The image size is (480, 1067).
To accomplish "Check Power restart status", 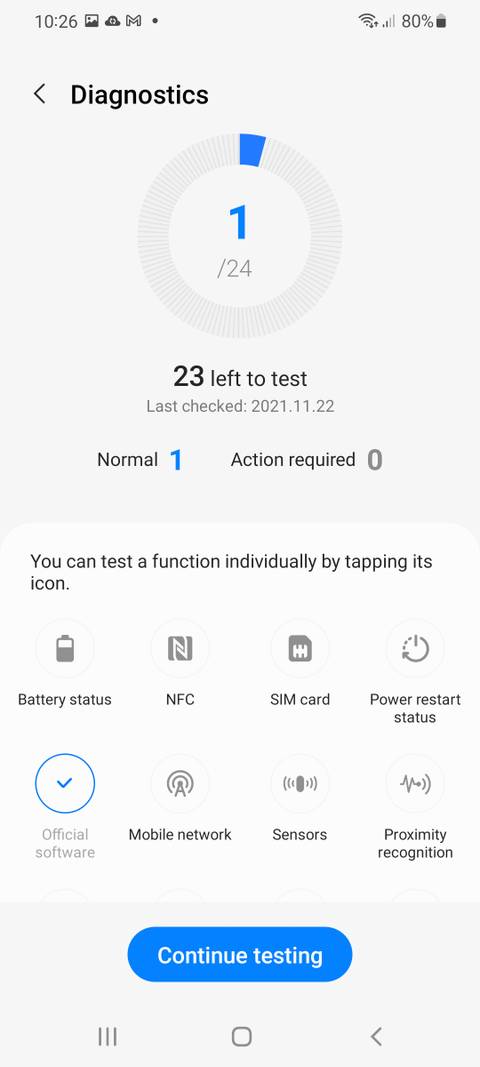I will [x=415, y=649].
